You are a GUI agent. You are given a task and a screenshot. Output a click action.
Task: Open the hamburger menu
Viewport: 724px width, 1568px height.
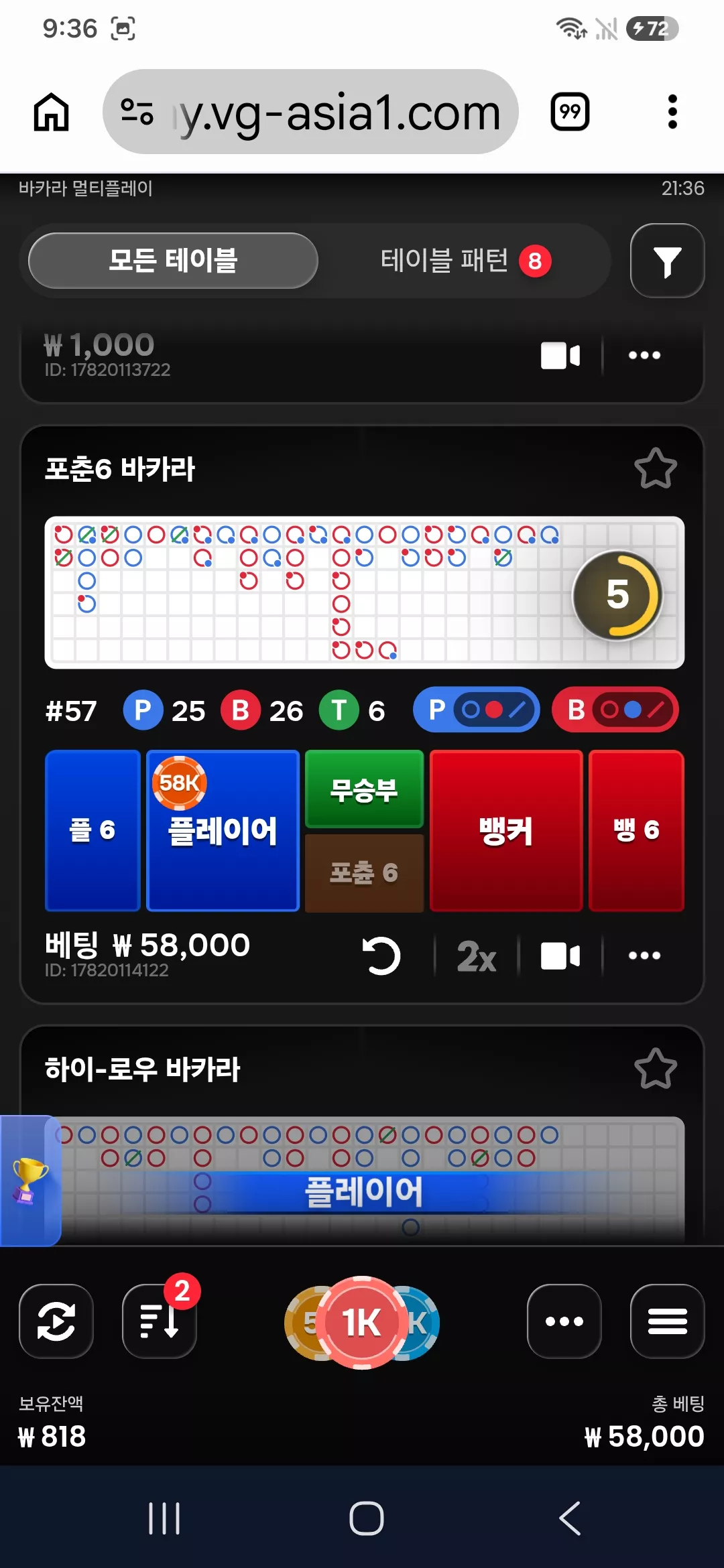pyautogui.click(x=667, y=1321)
